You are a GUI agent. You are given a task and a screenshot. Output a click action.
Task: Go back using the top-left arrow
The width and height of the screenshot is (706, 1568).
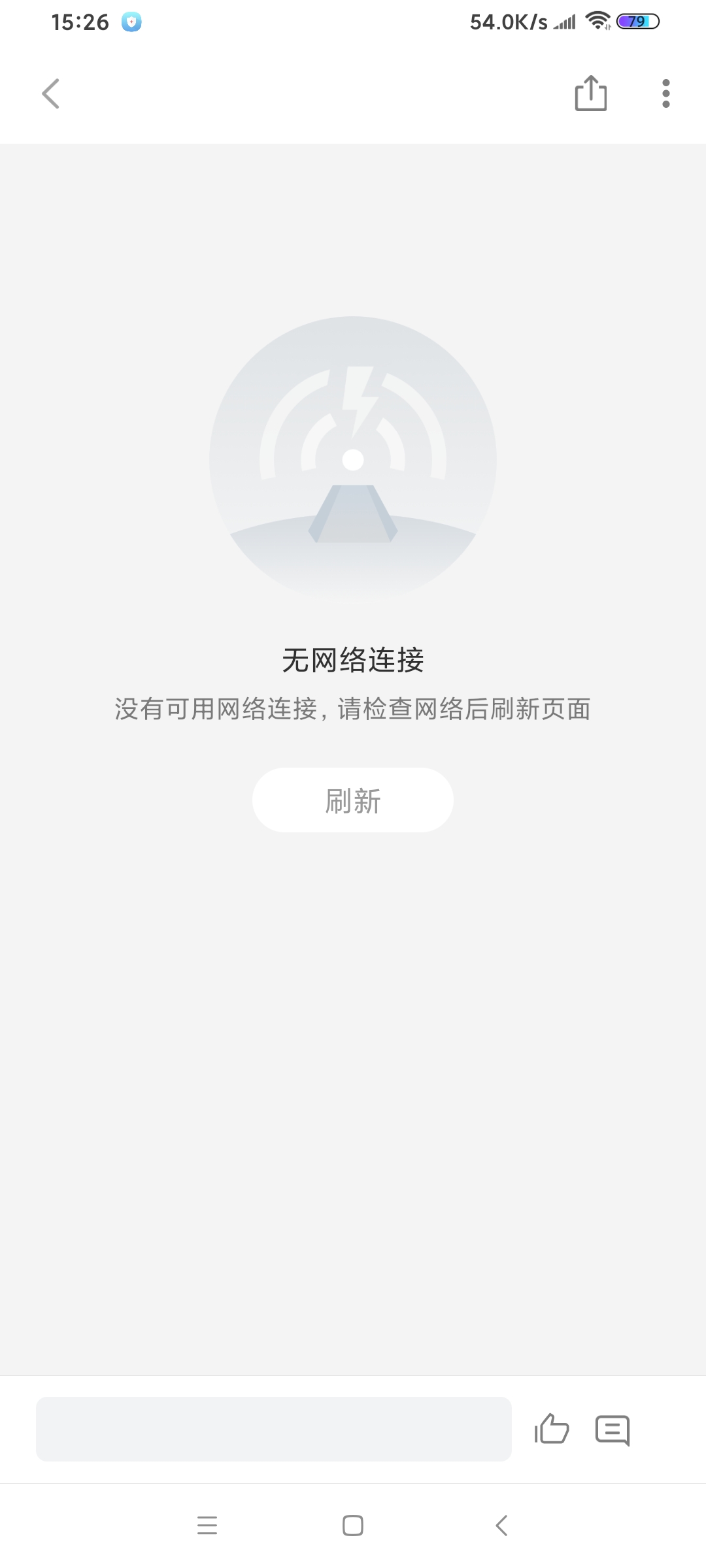tap(51, 93)
